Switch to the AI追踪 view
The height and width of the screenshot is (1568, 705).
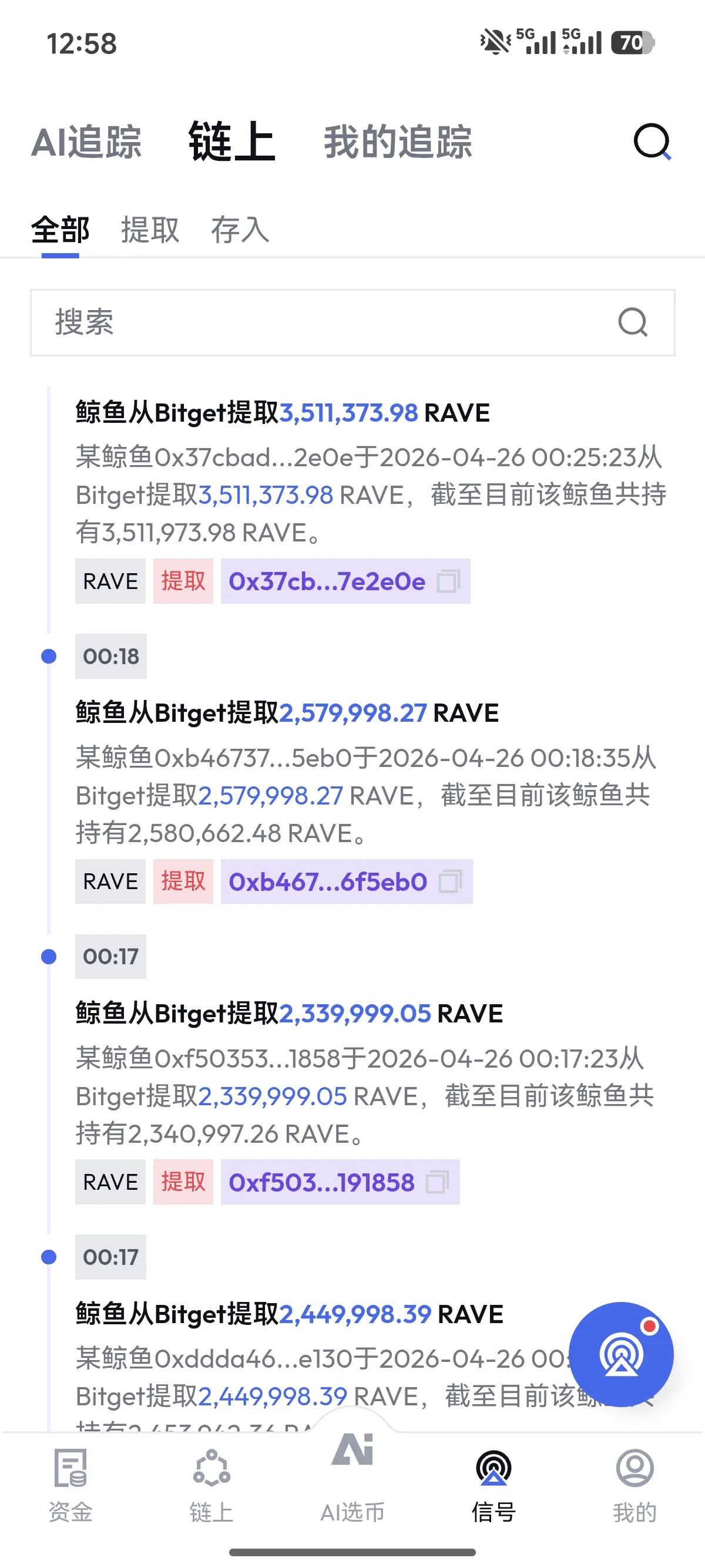(88, 144)
